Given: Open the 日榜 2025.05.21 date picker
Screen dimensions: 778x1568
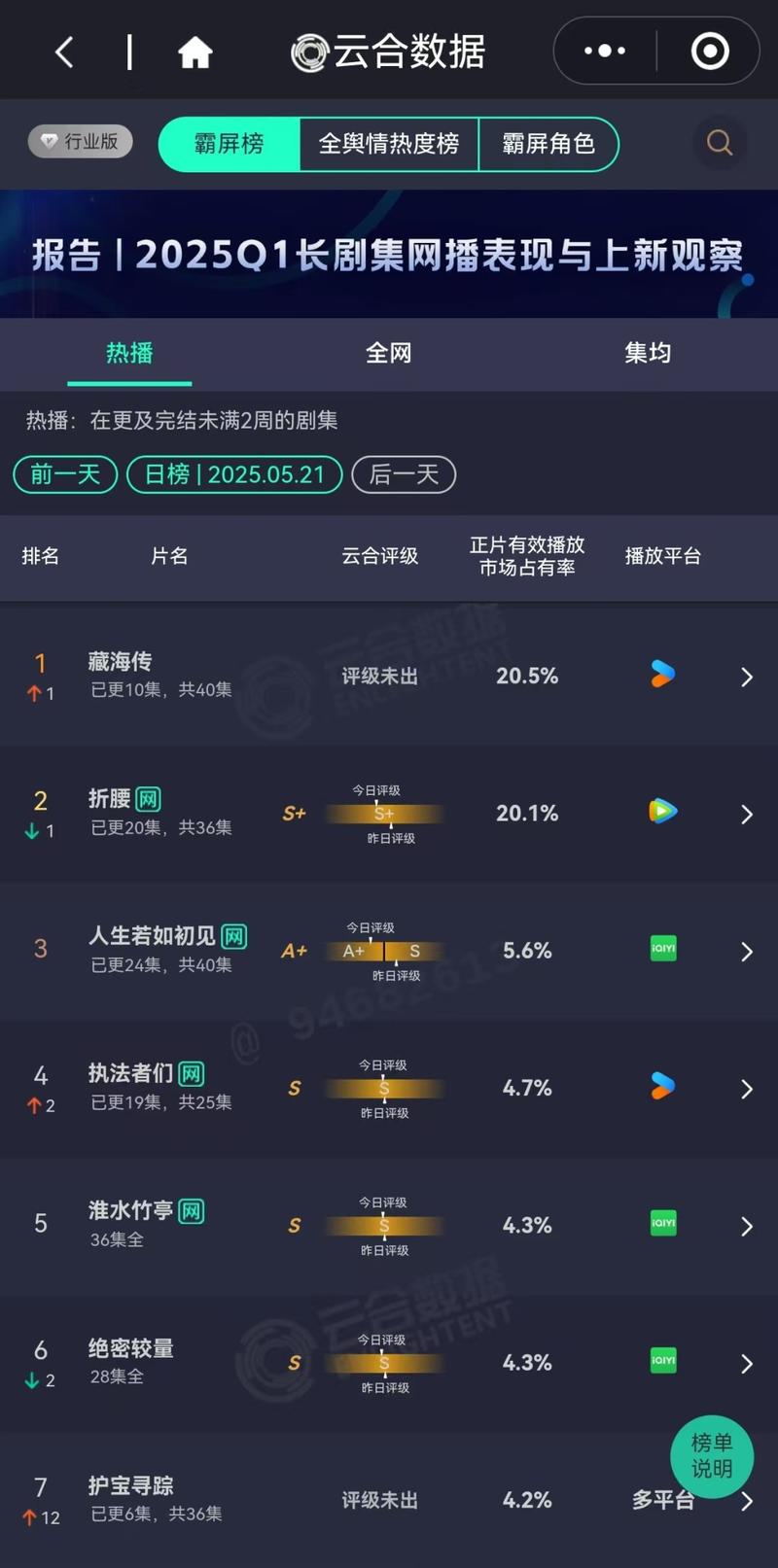Looking at the screenshot, I should click(x=234, y=474).
